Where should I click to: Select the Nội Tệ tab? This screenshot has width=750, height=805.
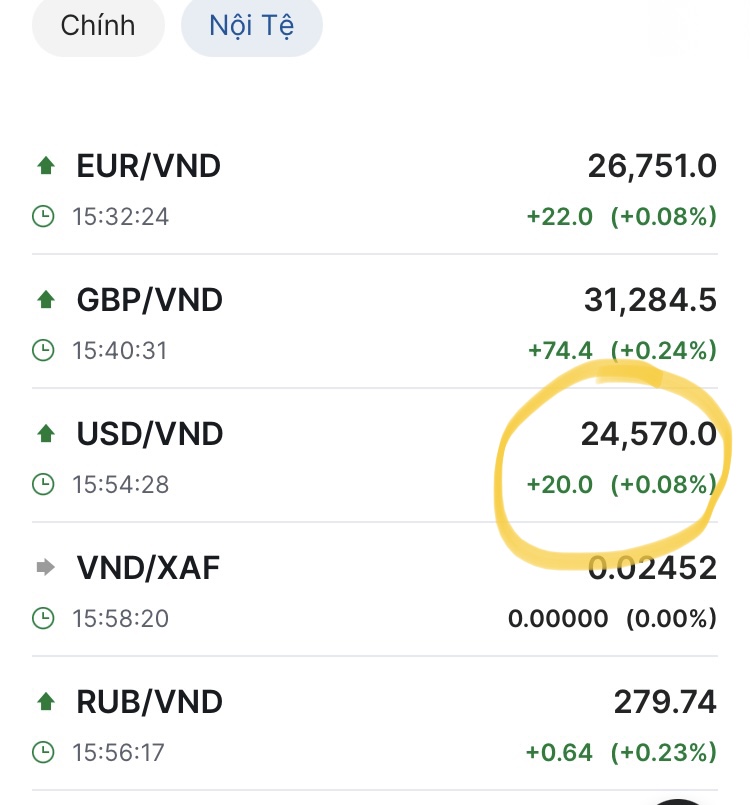[251, 26]
